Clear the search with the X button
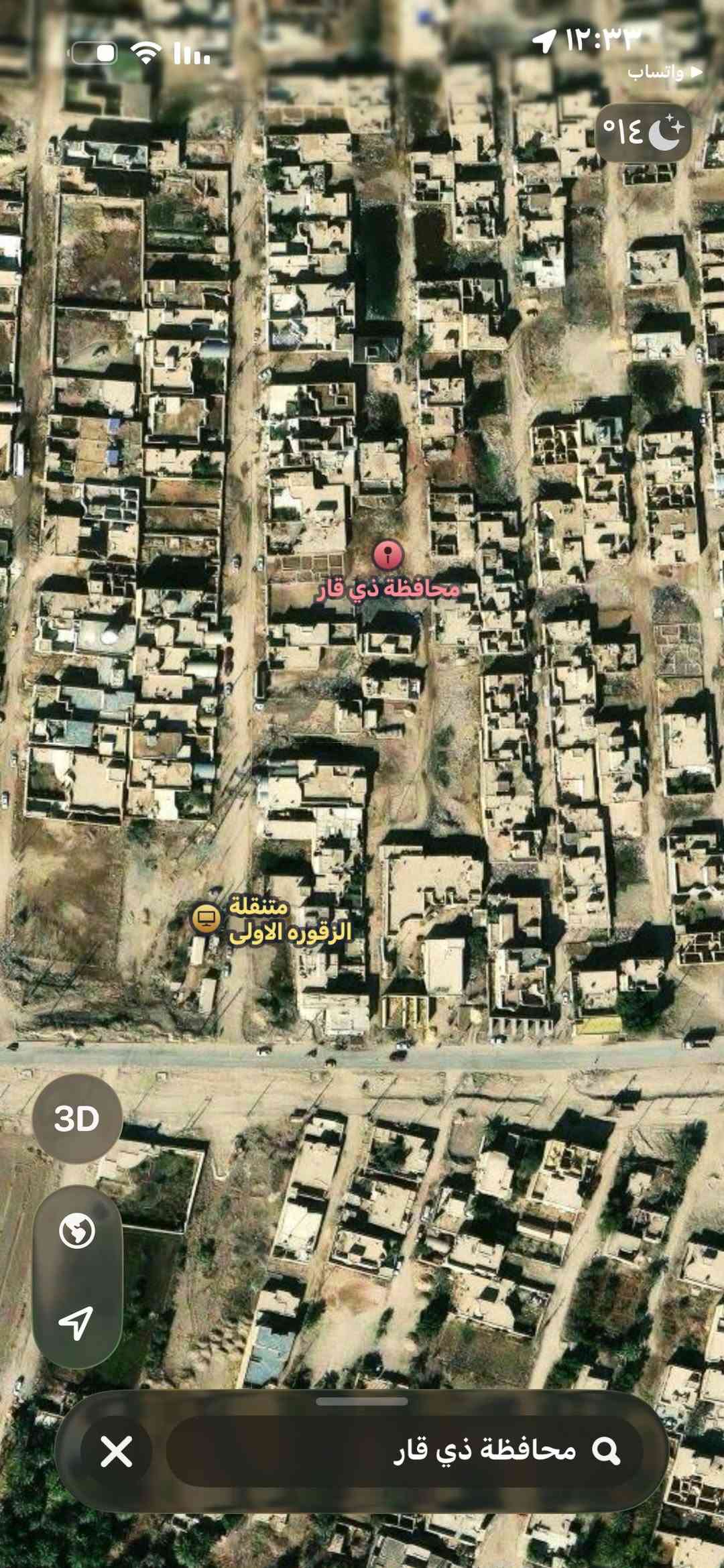 (117, 1452)
